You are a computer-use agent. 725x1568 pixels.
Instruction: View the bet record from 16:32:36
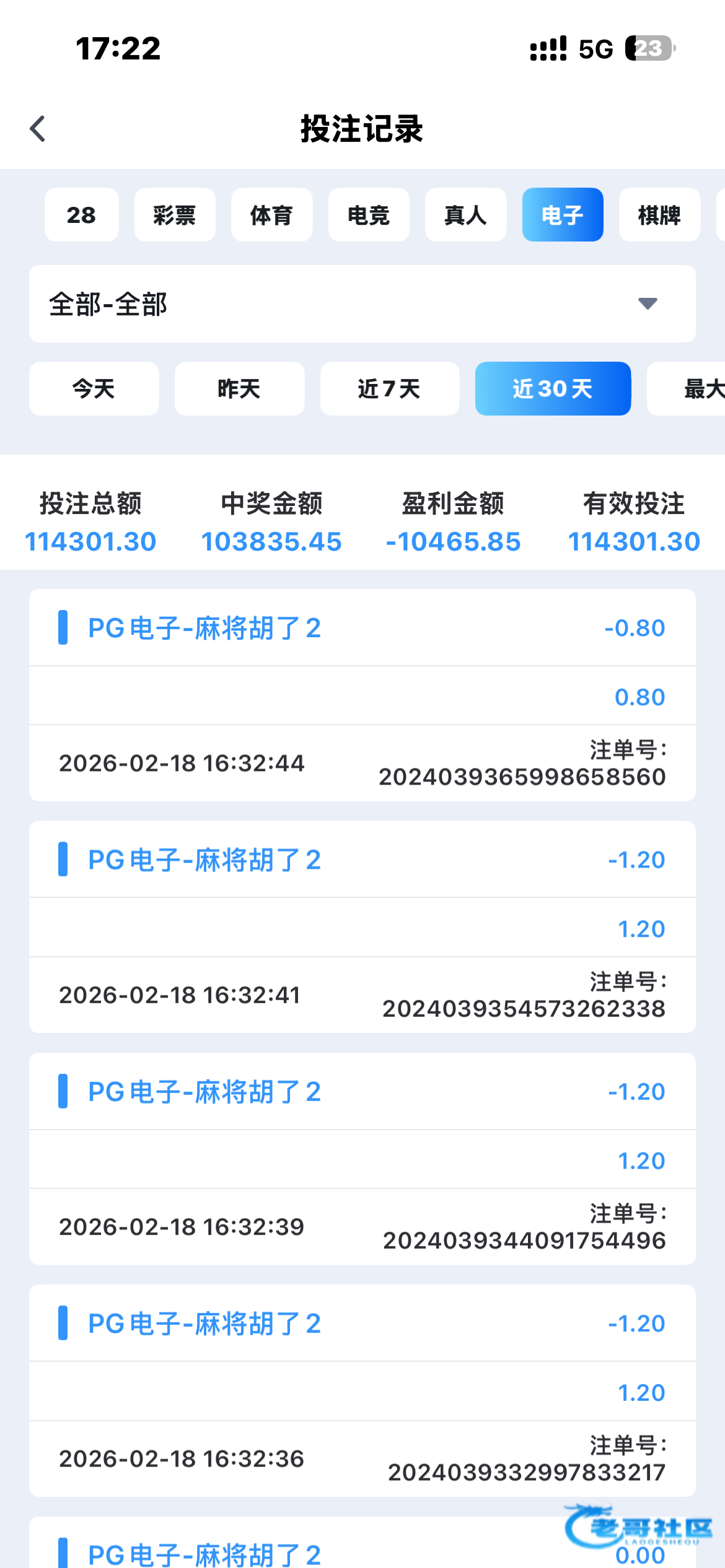[x=362, y=1391]
